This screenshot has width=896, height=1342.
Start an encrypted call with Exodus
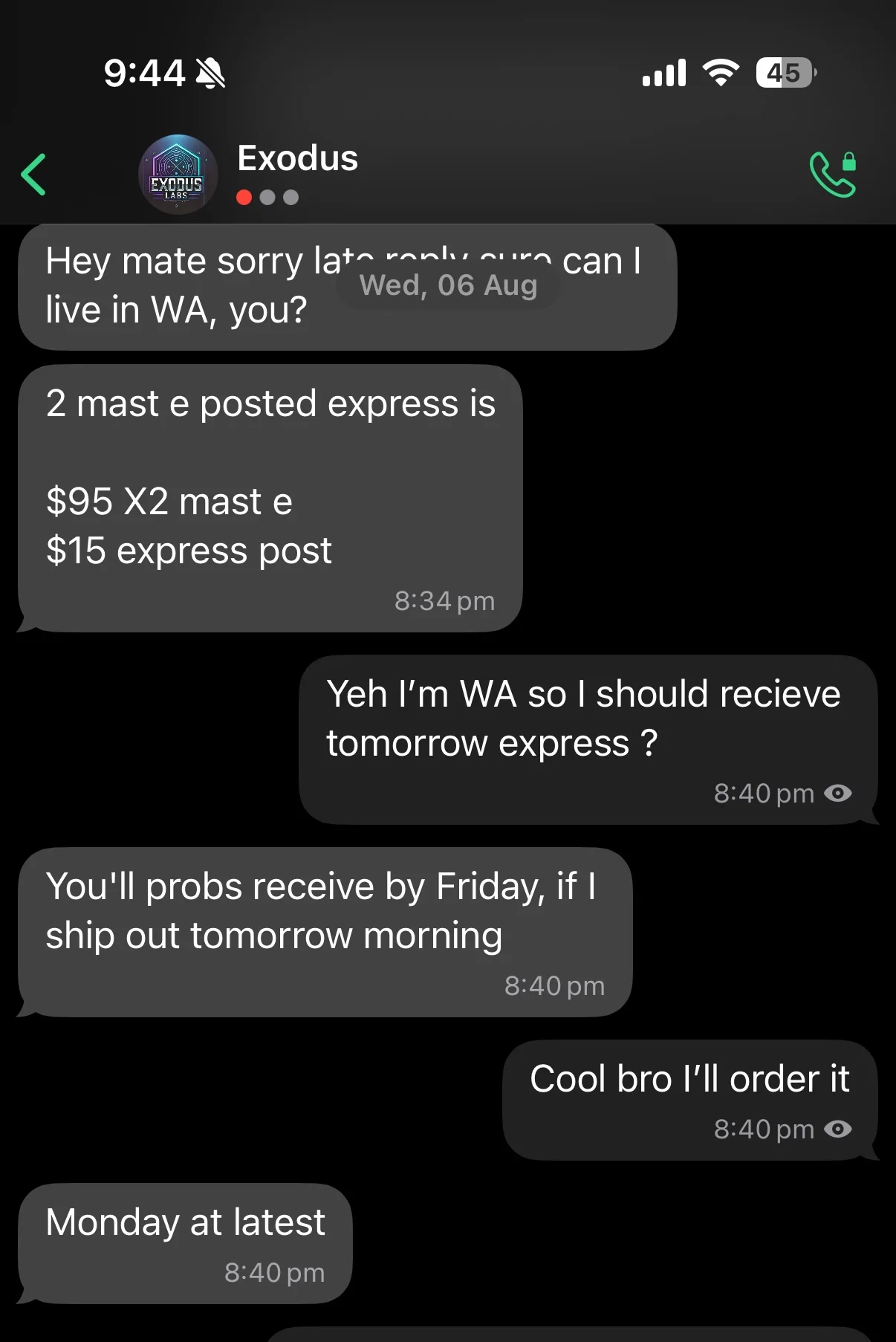point(832,175)
